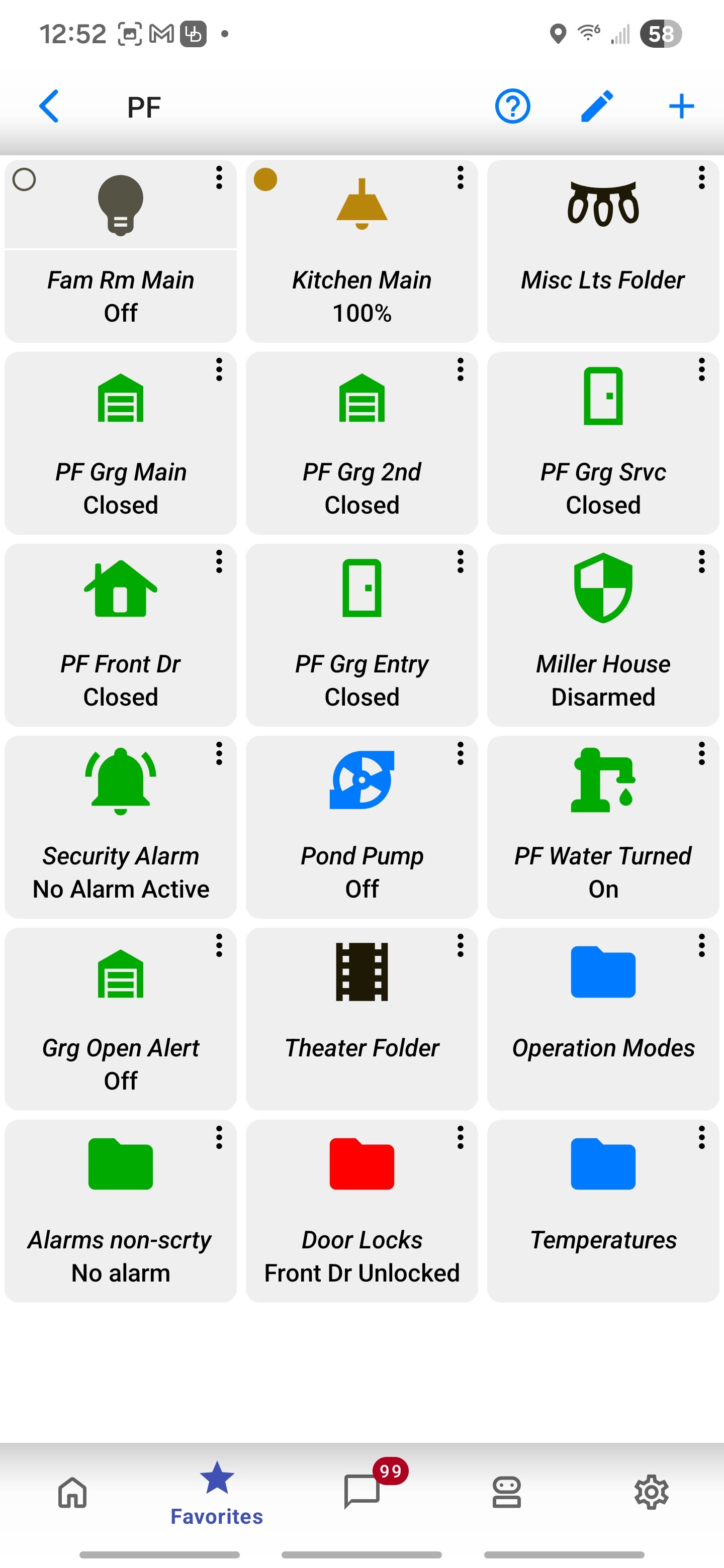
Task: Go back from the PF page
Action: [x=49, y=107]
